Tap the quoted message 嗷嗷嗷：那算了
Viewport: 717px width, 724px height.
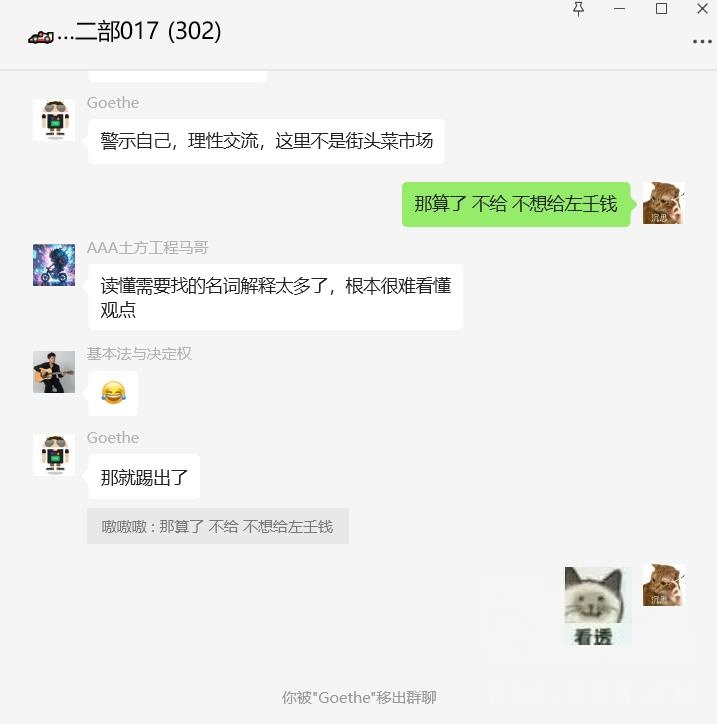pos(217,526)
